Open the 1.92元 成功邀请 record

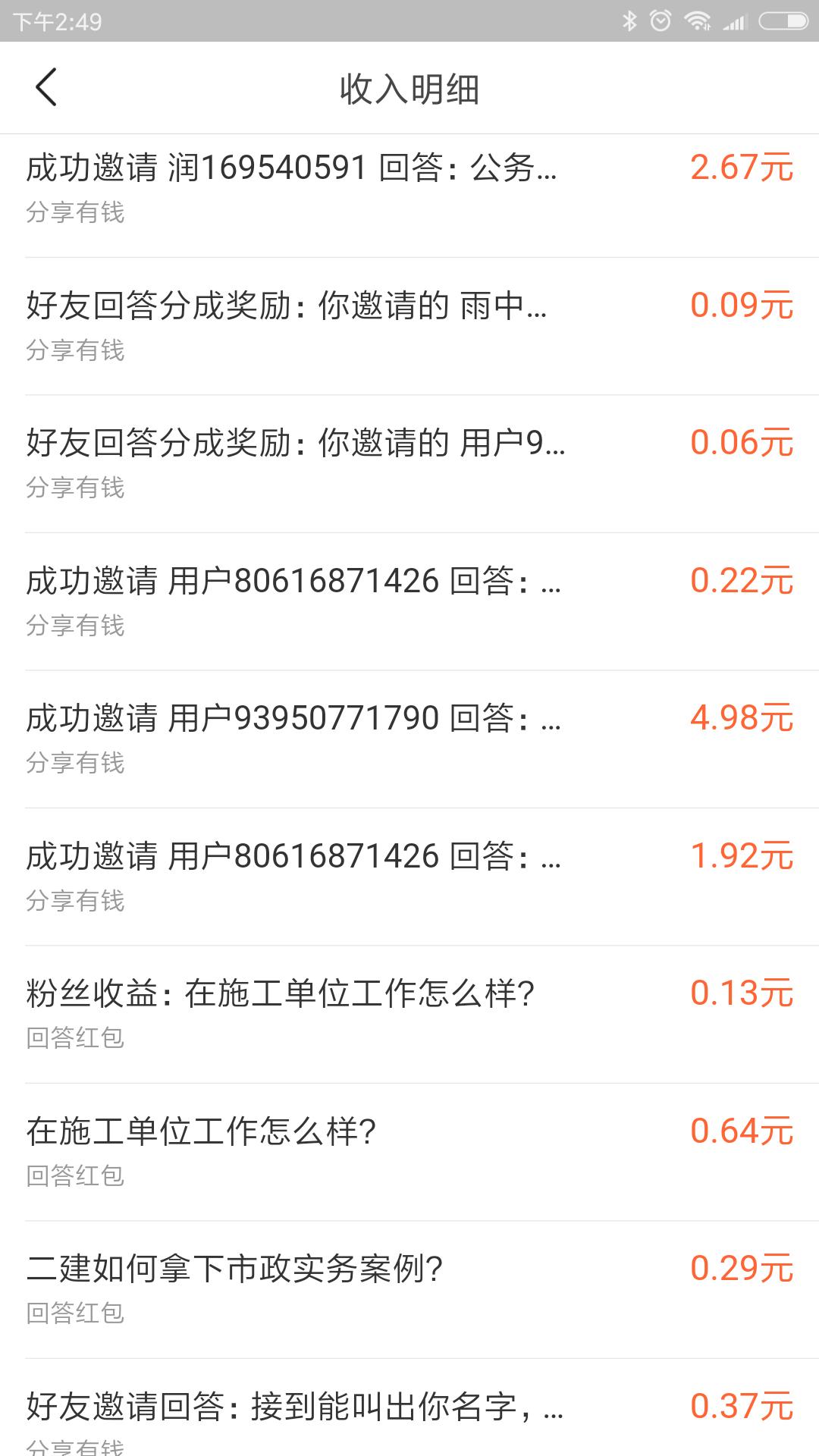pos(409,874)
